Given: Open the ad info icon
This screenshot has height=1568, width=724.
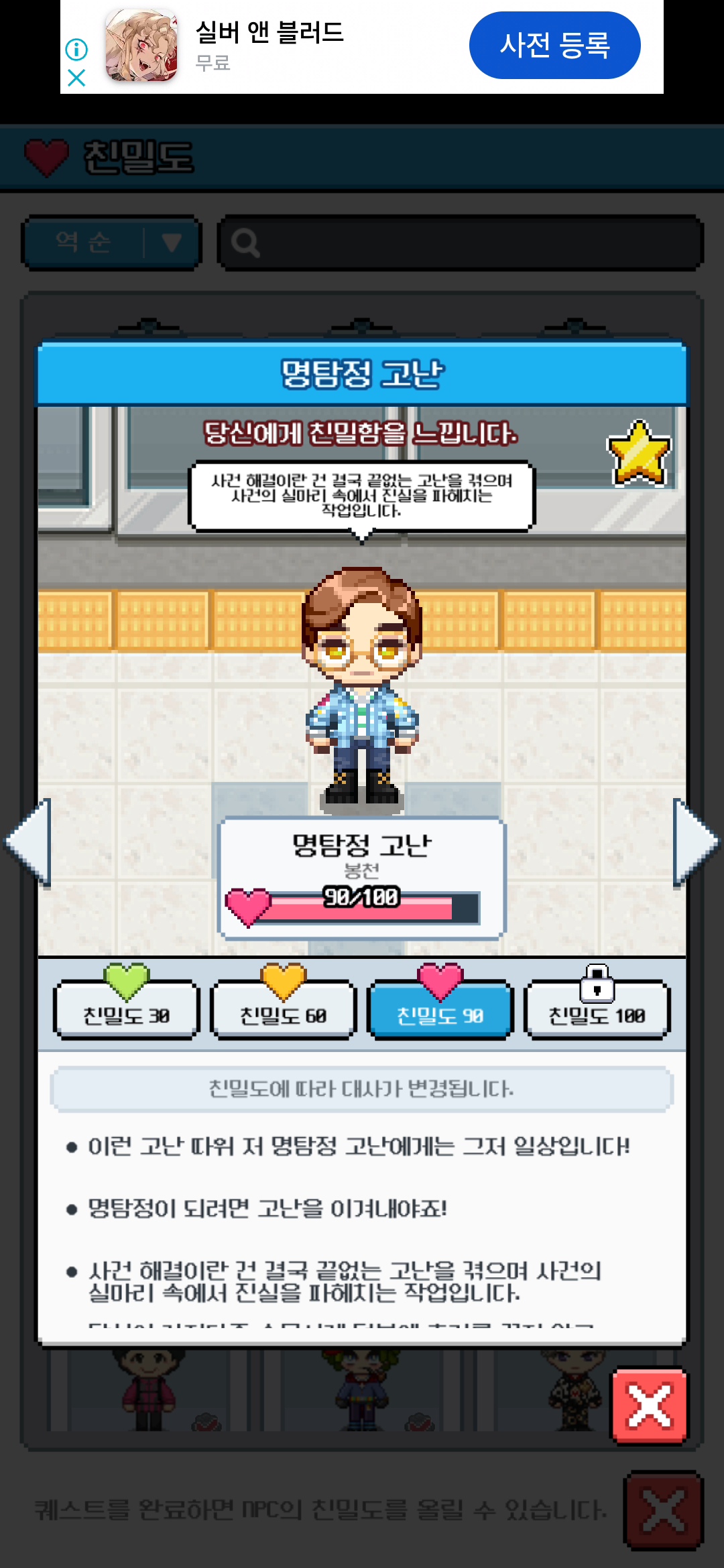Looking at the screenshot, I should [76, 49].
